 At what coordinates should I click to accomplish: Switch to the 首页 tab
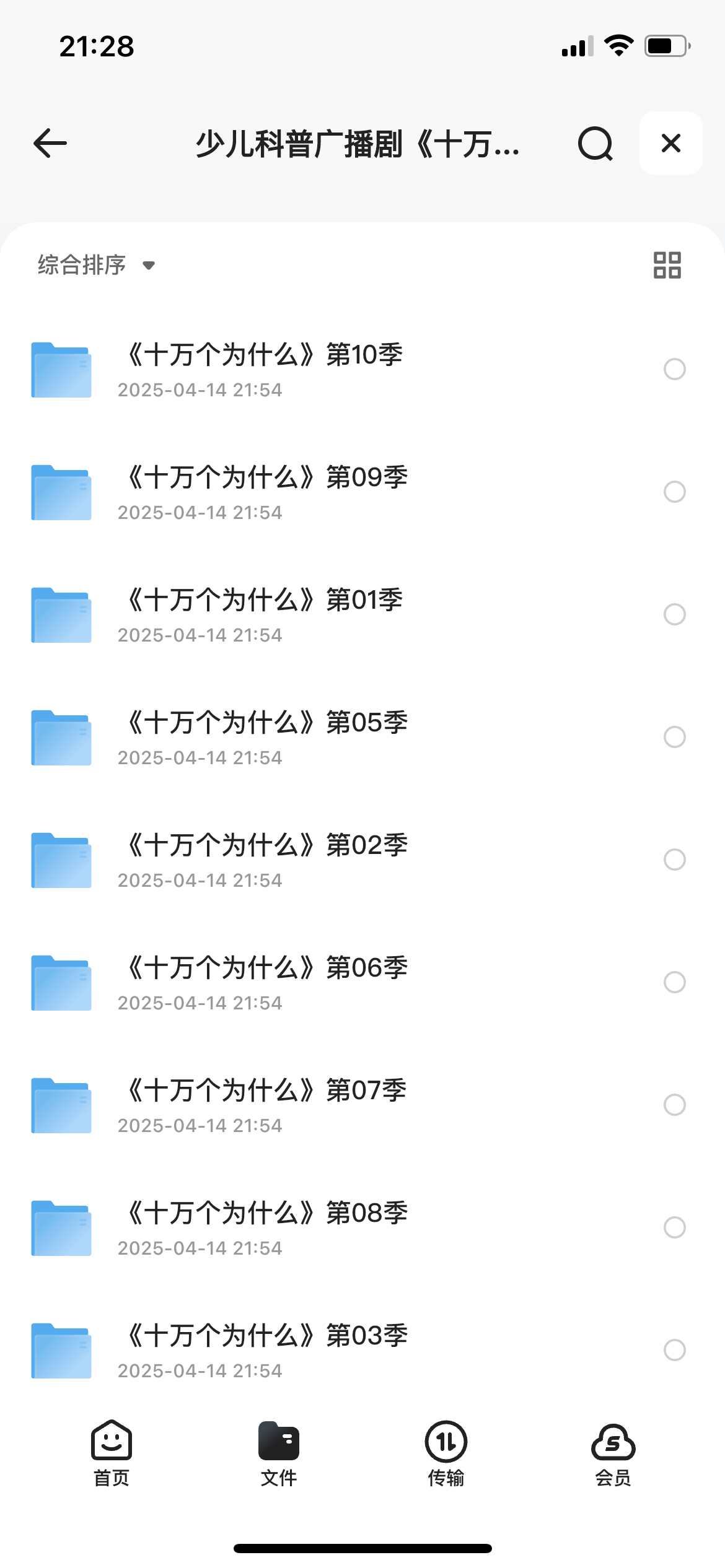(x=112, y=1453)
